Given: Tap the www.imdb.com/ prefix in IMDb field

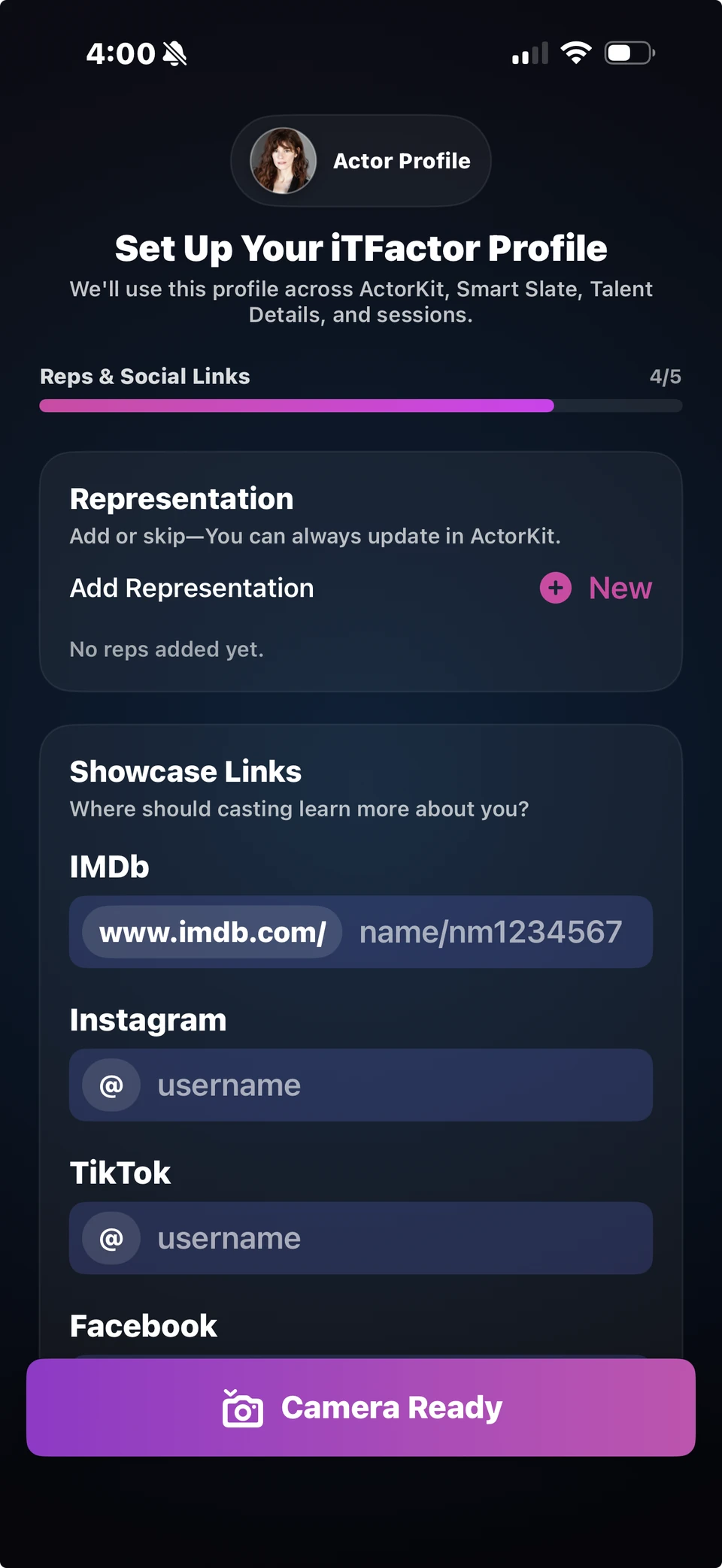Looking at the screenshot, I should (x=213, y=932).
